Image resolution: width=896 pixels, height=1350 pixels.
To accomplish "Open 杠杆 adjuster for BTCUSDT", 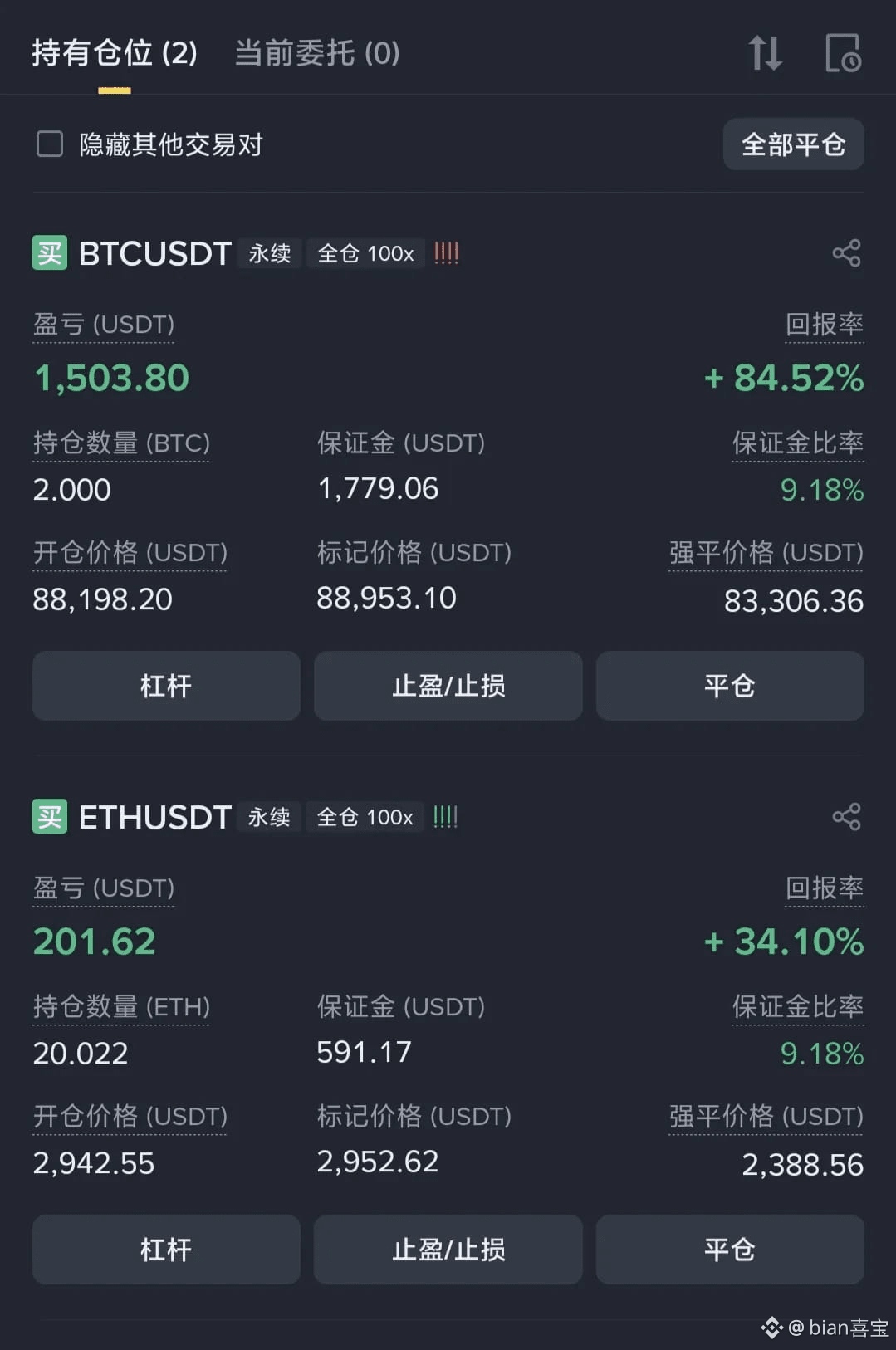I will (x=165, y=686).
